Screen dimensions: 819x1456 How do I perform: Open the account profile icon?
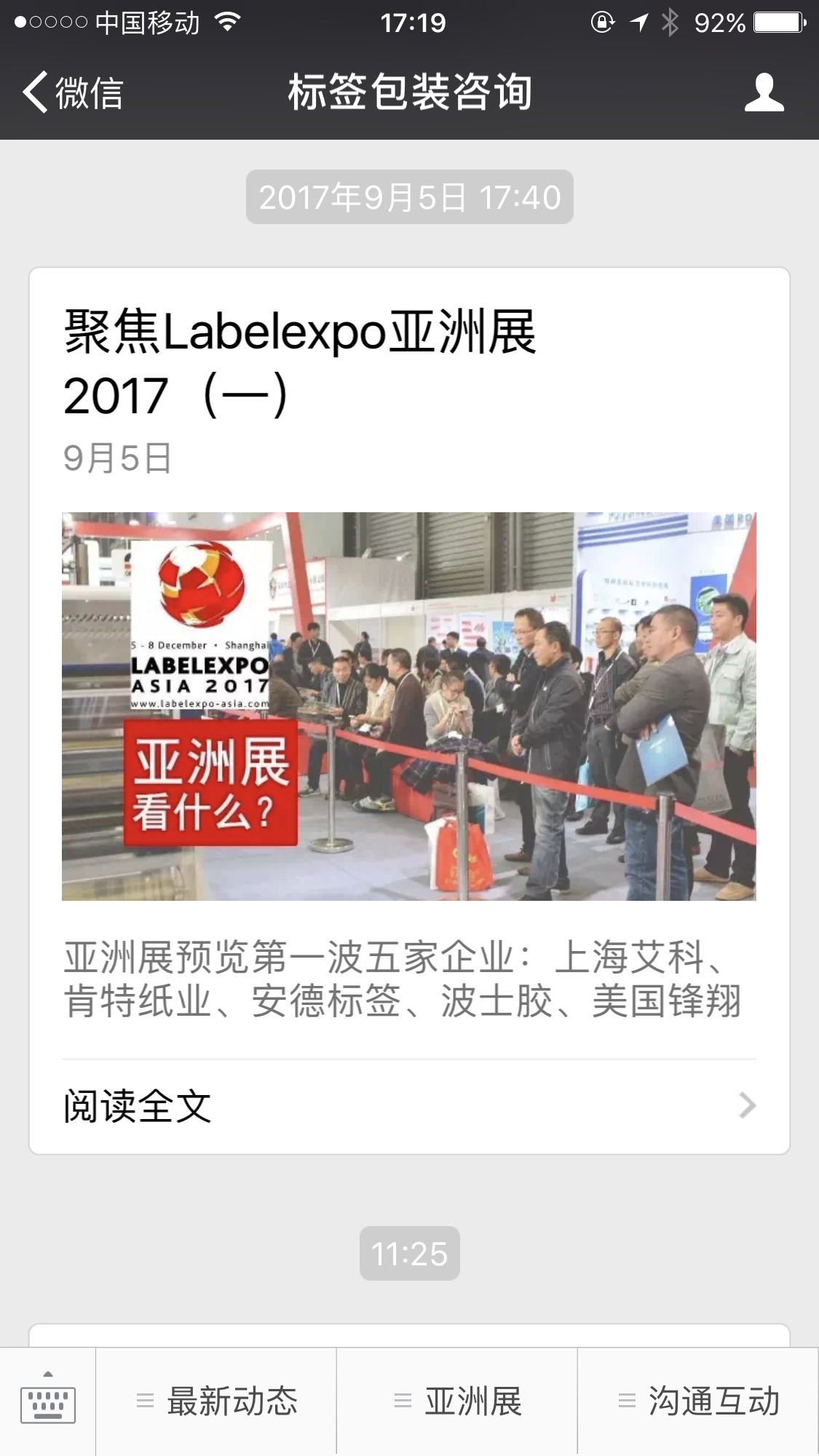[764, 93]
